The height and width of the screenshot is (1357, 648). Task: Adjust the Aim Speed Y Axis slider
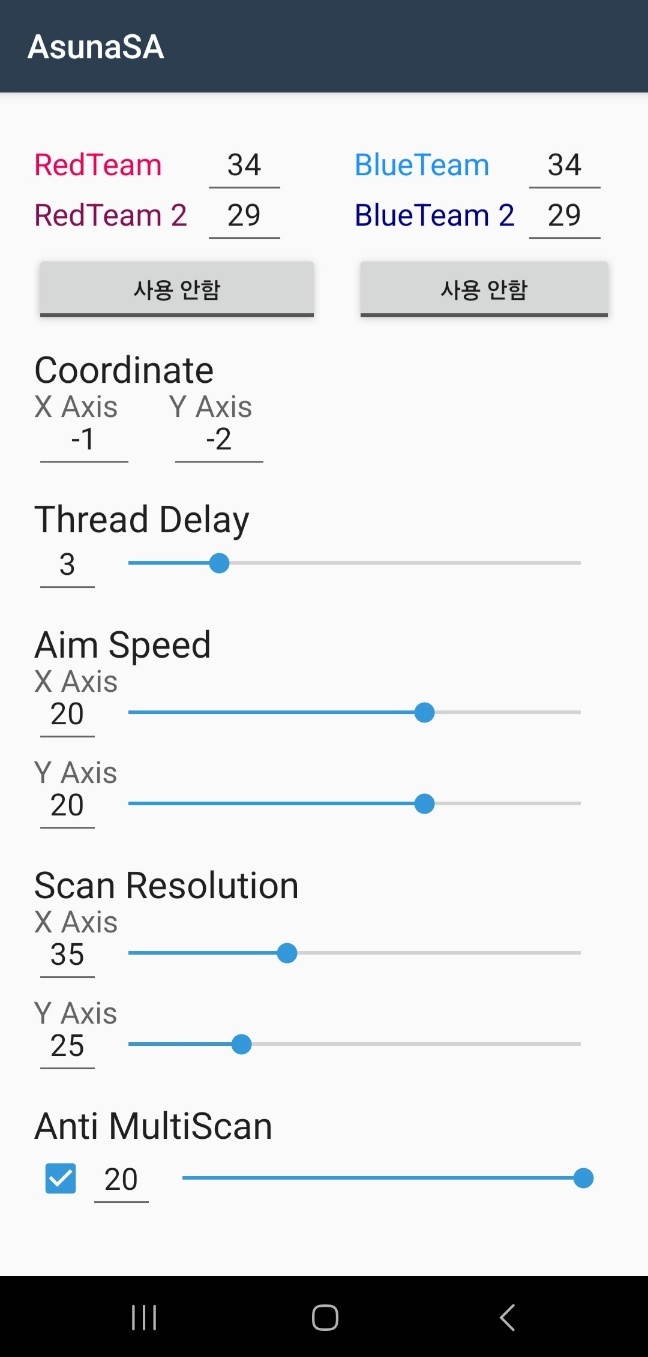tap(424, 803)
